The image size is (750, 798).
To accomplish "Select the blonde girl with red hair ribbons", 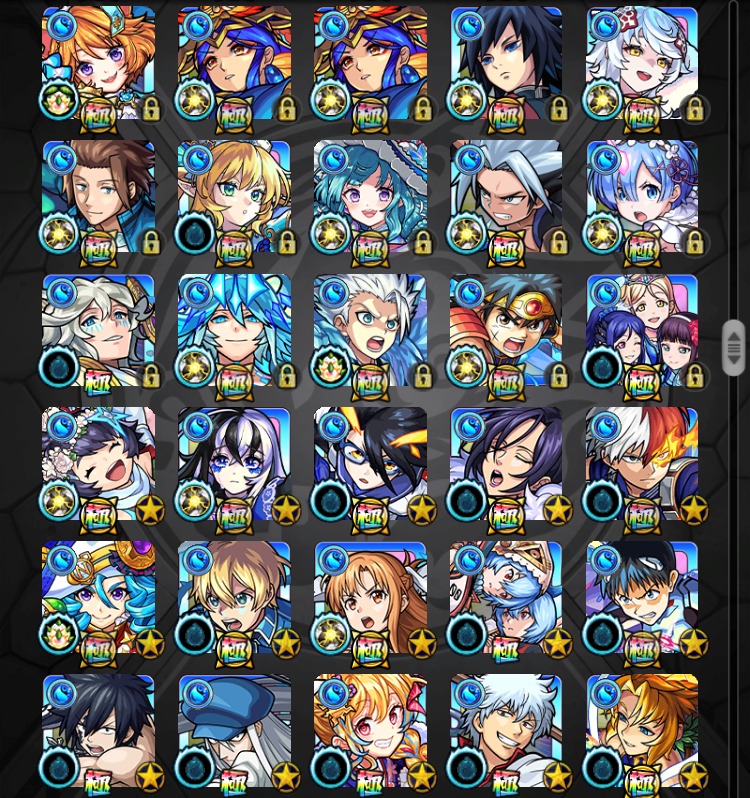I will coord(370,730).
